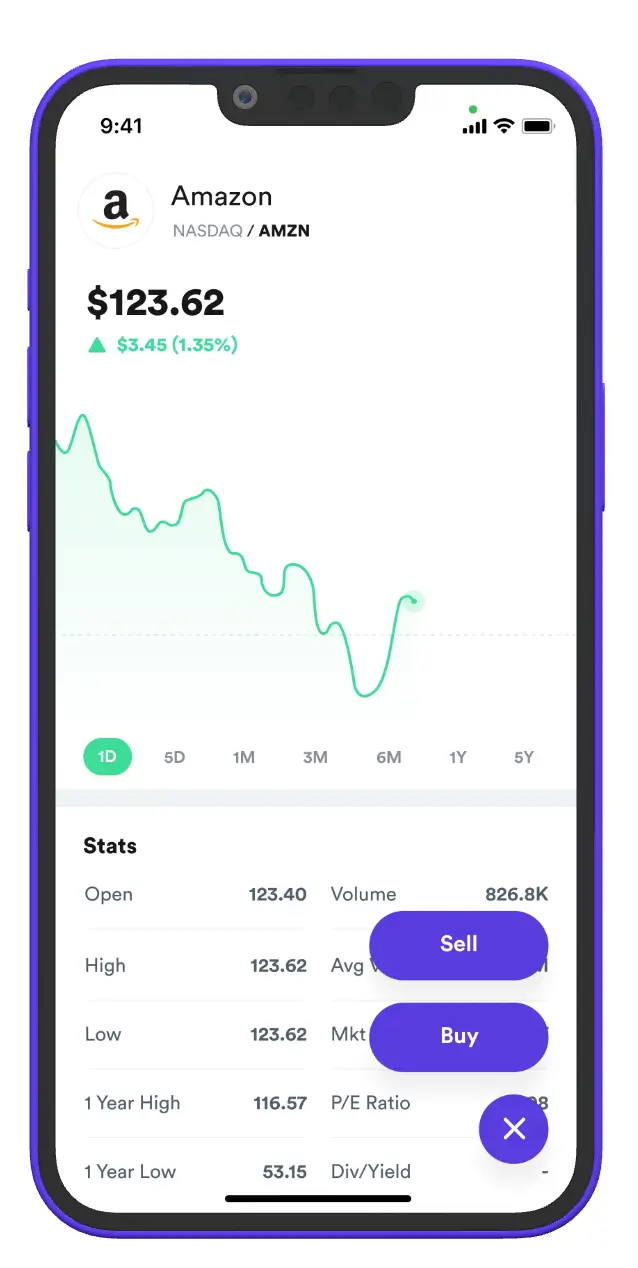Switch chart to 5D range
Image resolution: width=638 pixels, height=1268 pixels.
click(174, 757)
